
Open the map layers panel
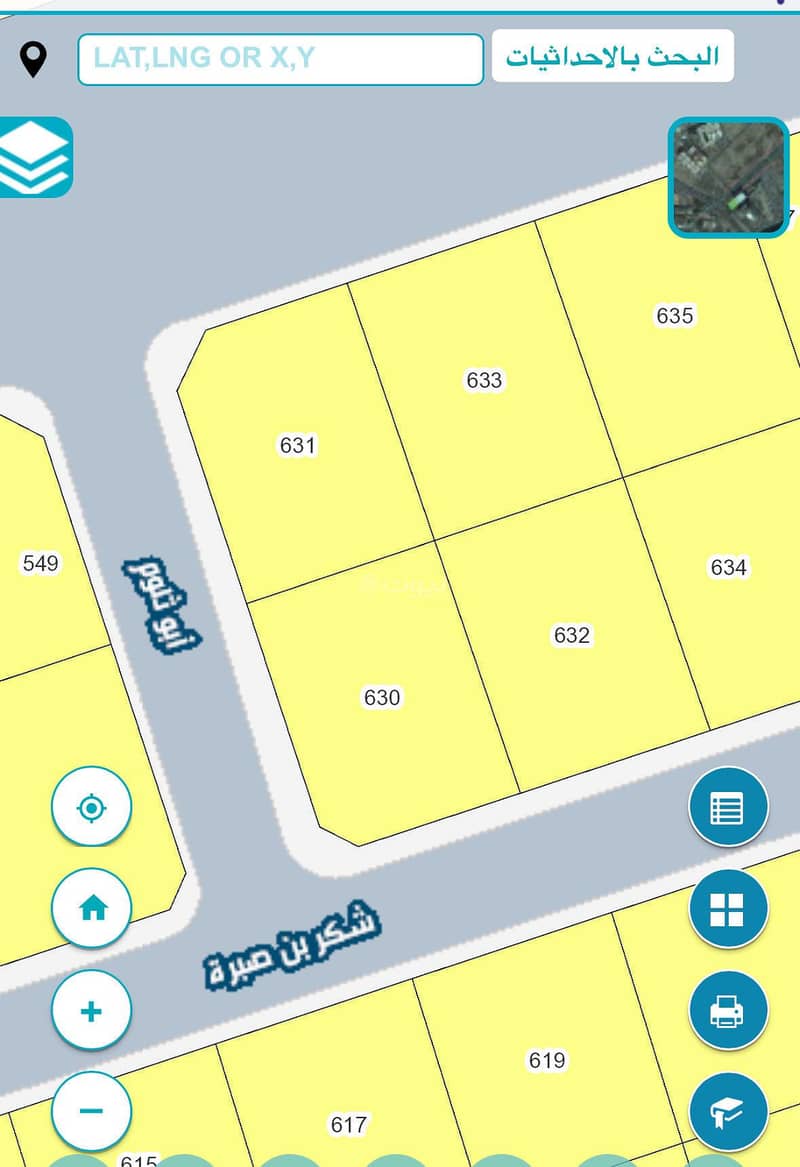[x=35, y=158]
